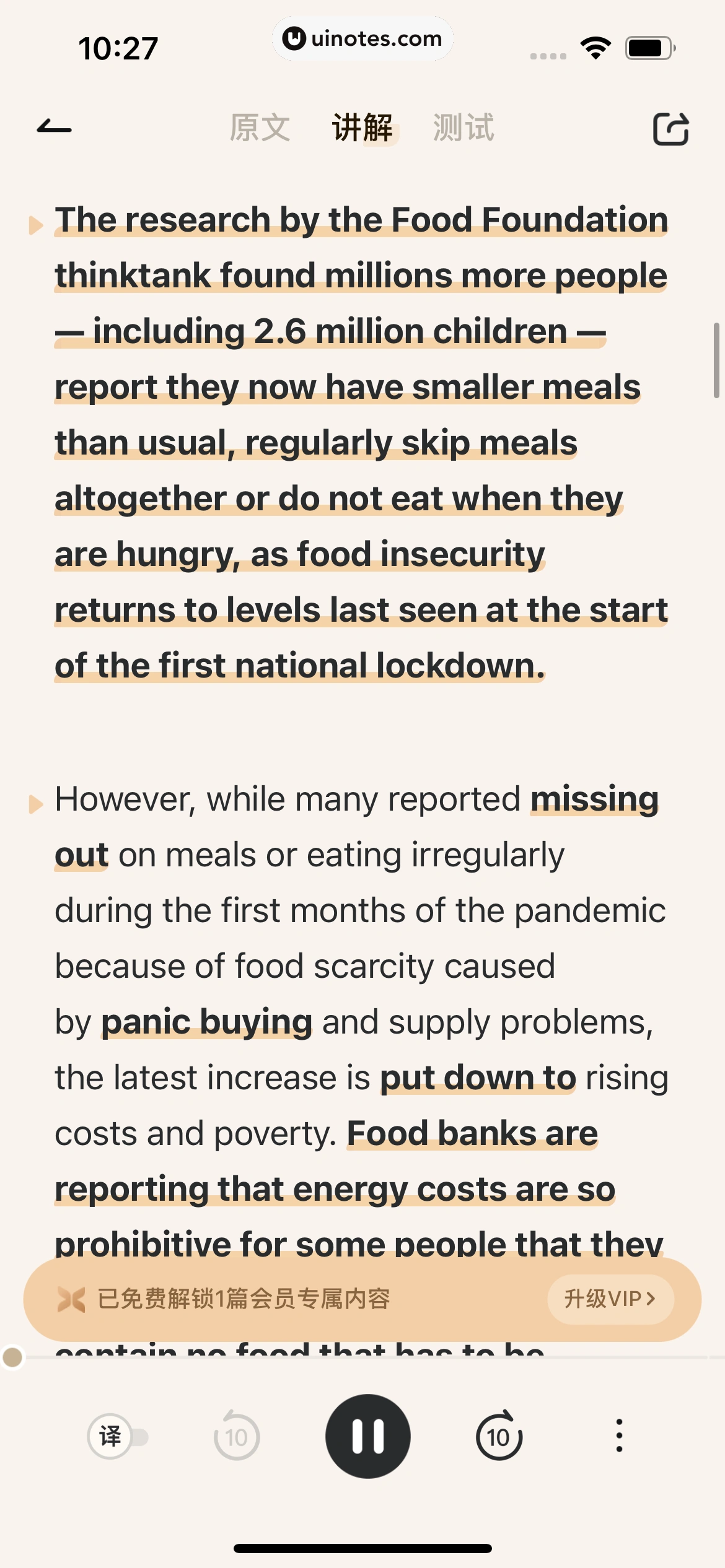Tap the 升级VIP button

(610, 1299)
